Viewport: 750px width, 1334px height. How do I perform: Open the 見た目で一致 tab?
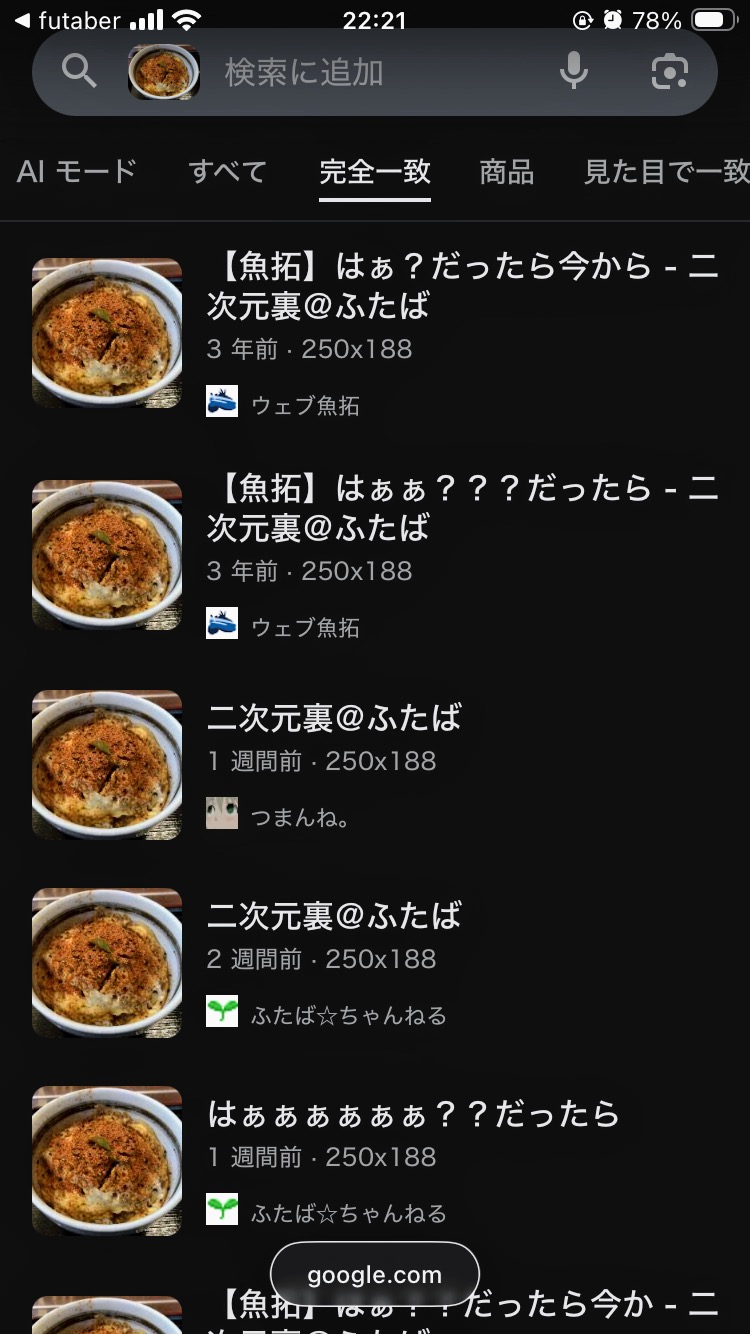click(666, 172)
